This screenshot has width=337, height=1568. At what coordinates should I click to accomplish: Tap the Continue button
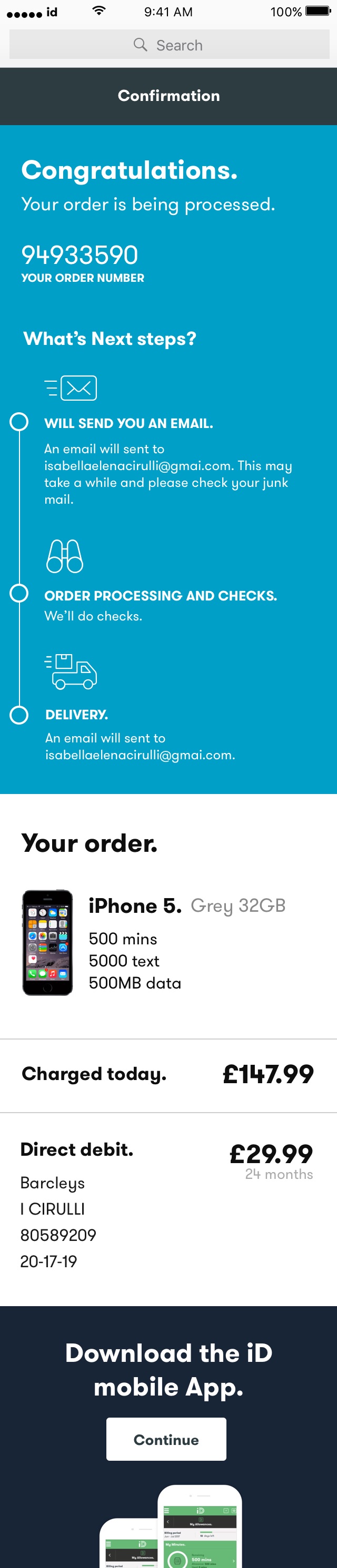coord(166,1439)
